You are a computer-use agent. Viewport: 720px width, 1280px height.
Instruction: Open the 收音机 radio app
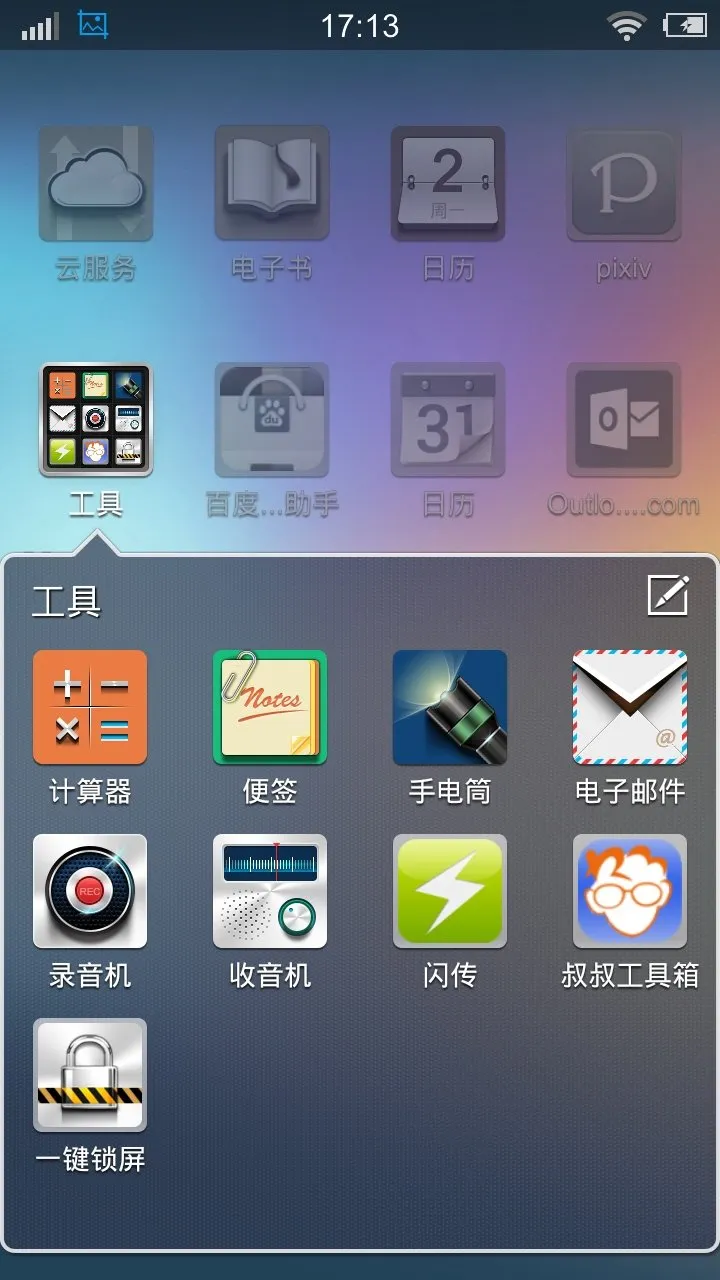270,892
